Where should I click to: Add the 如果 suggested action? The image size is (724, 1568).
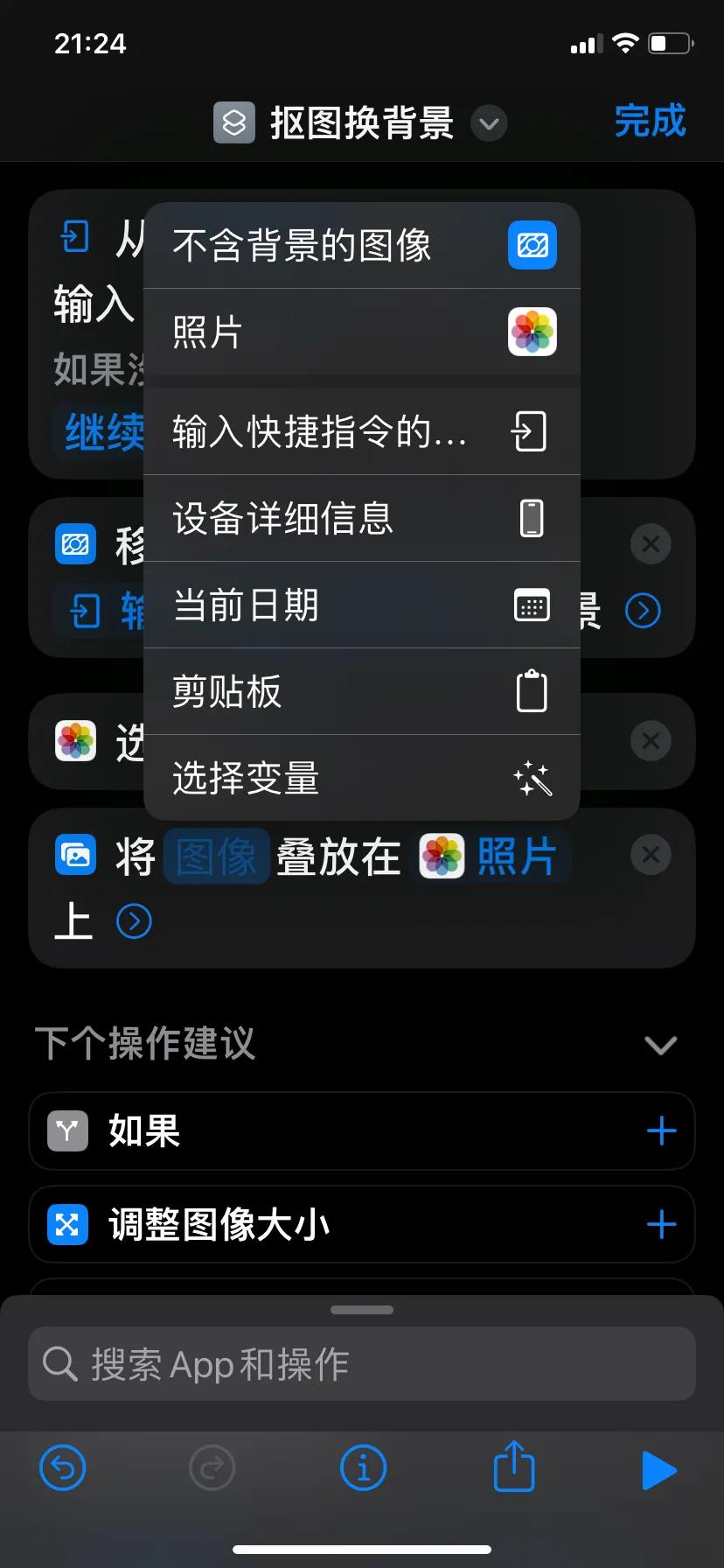click(661, 1131)
